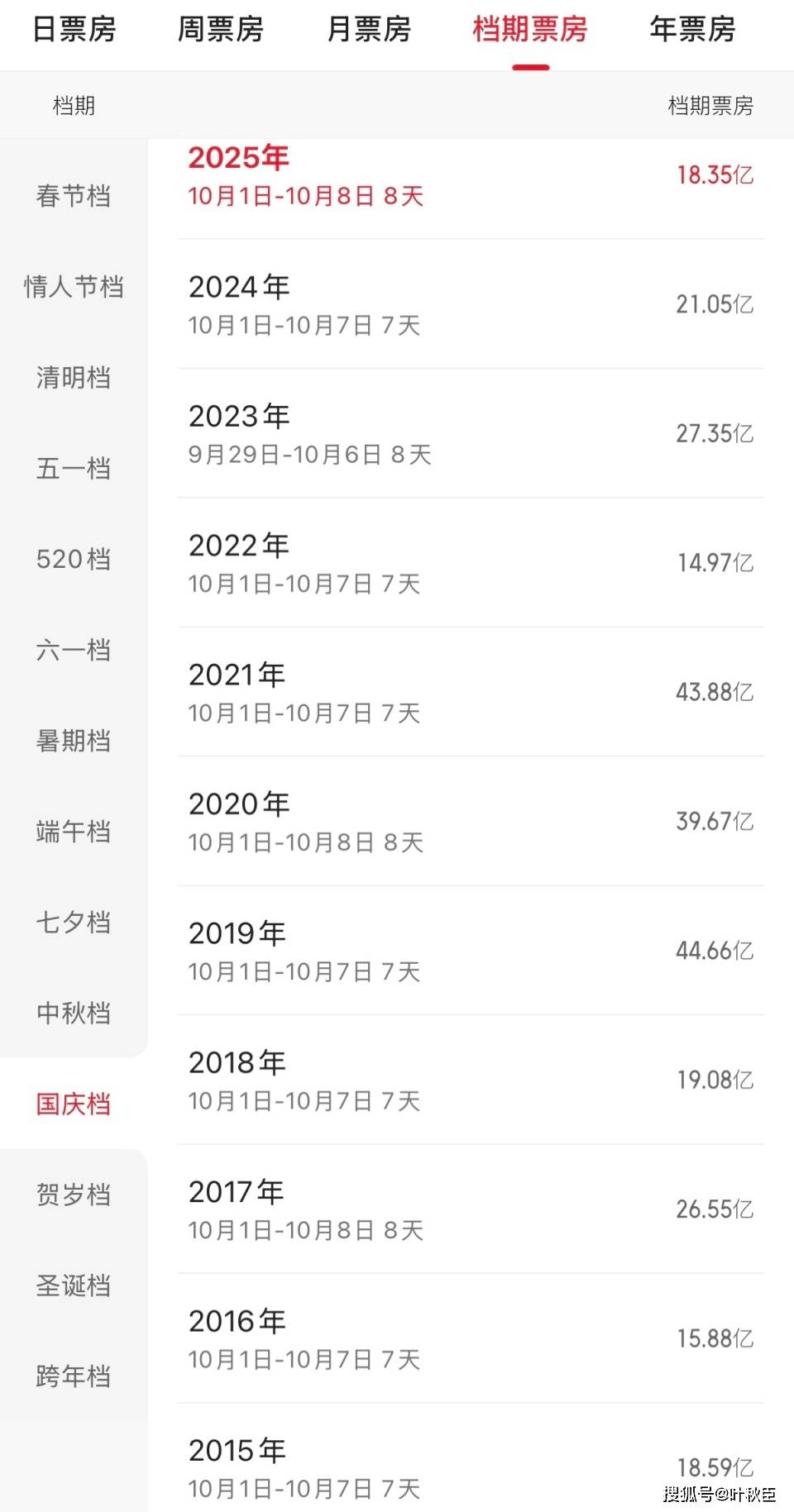Select the 五一档 period

tap(74, 469)
